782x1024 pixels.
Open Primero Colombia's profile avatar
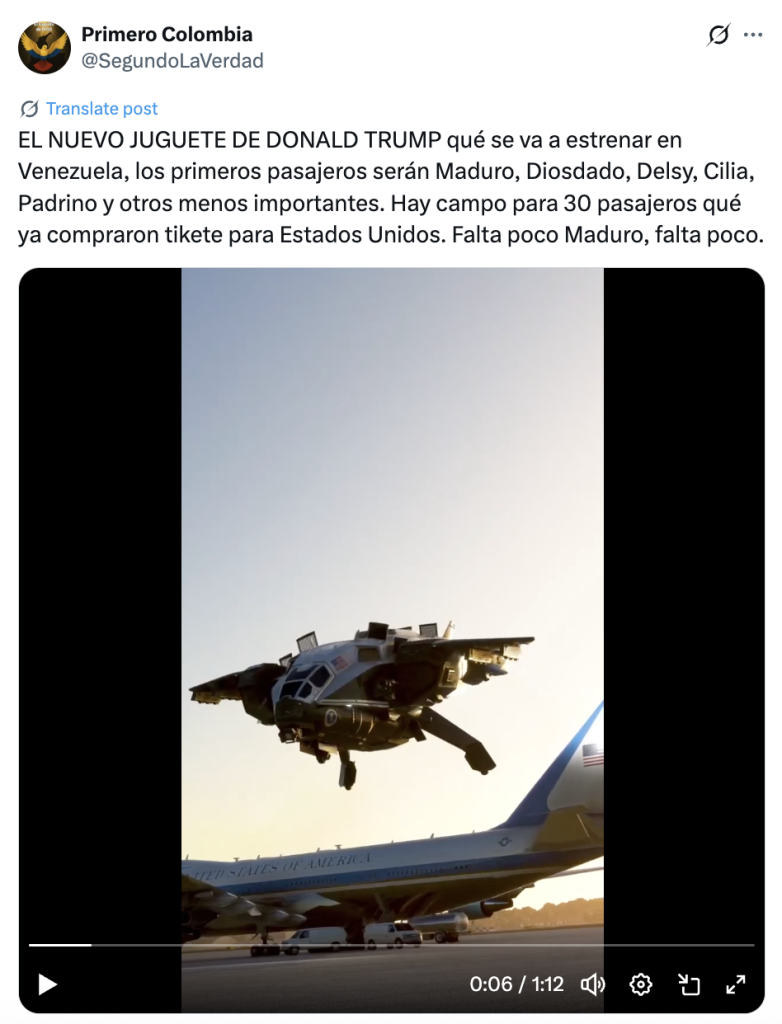45,48
